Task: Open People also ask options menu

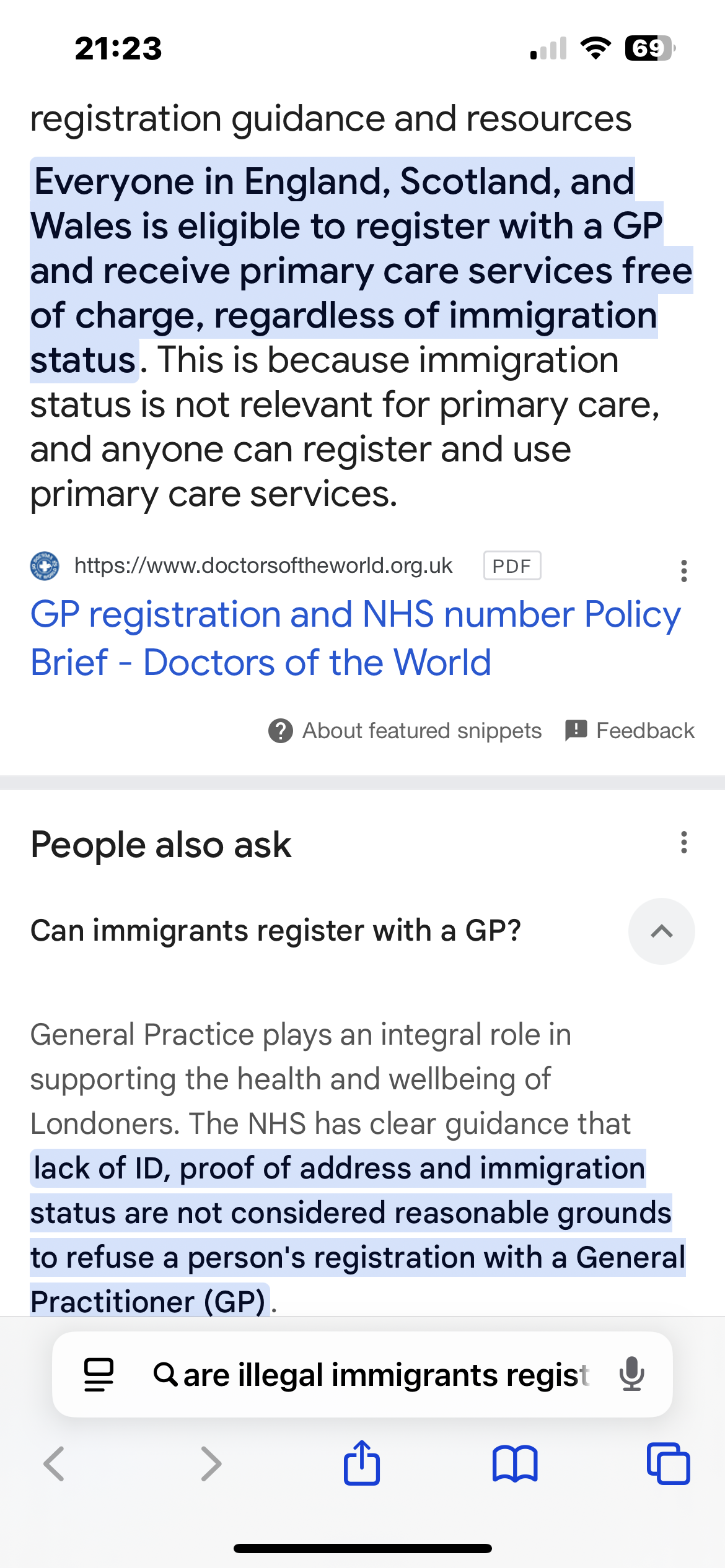Action: pos(683,842)
